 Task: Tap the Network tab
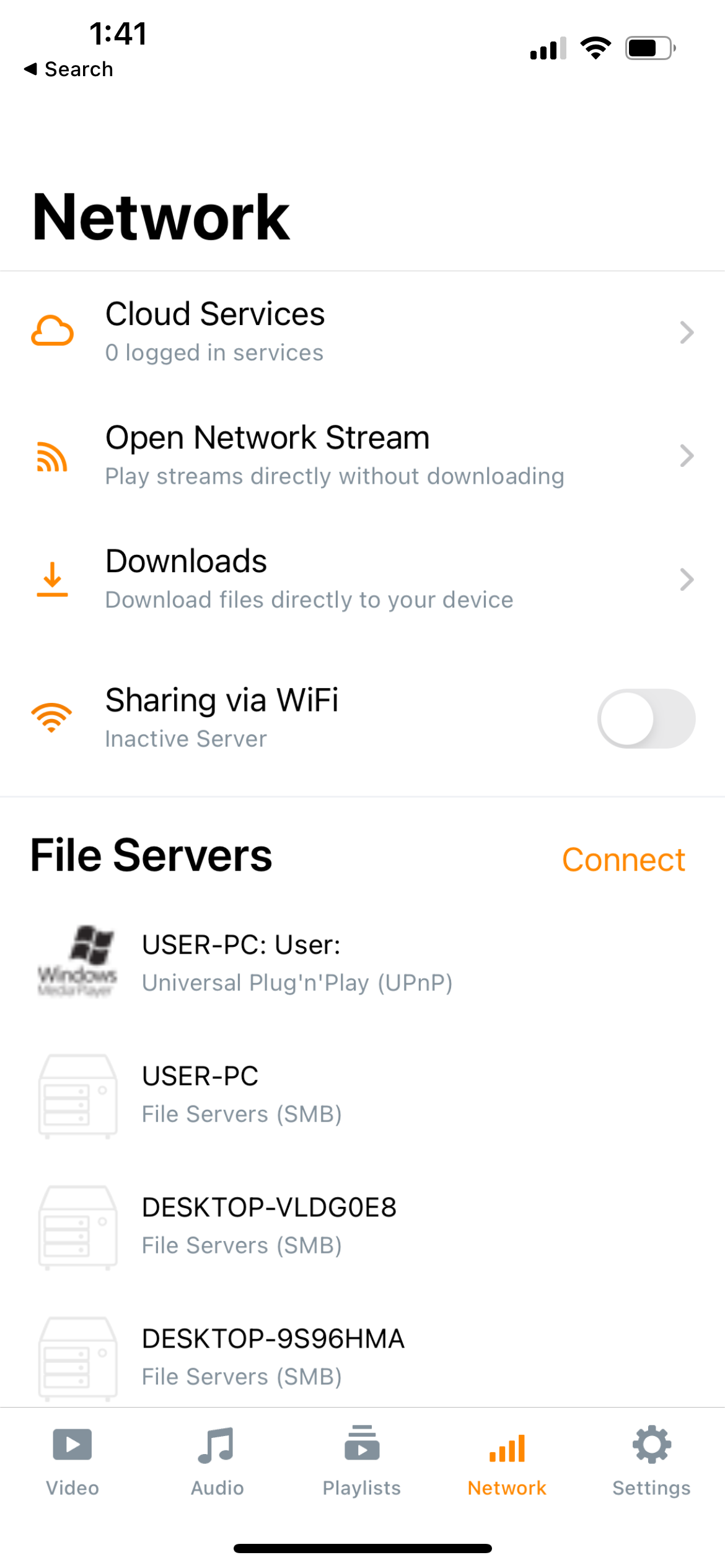pos(507,1461)
